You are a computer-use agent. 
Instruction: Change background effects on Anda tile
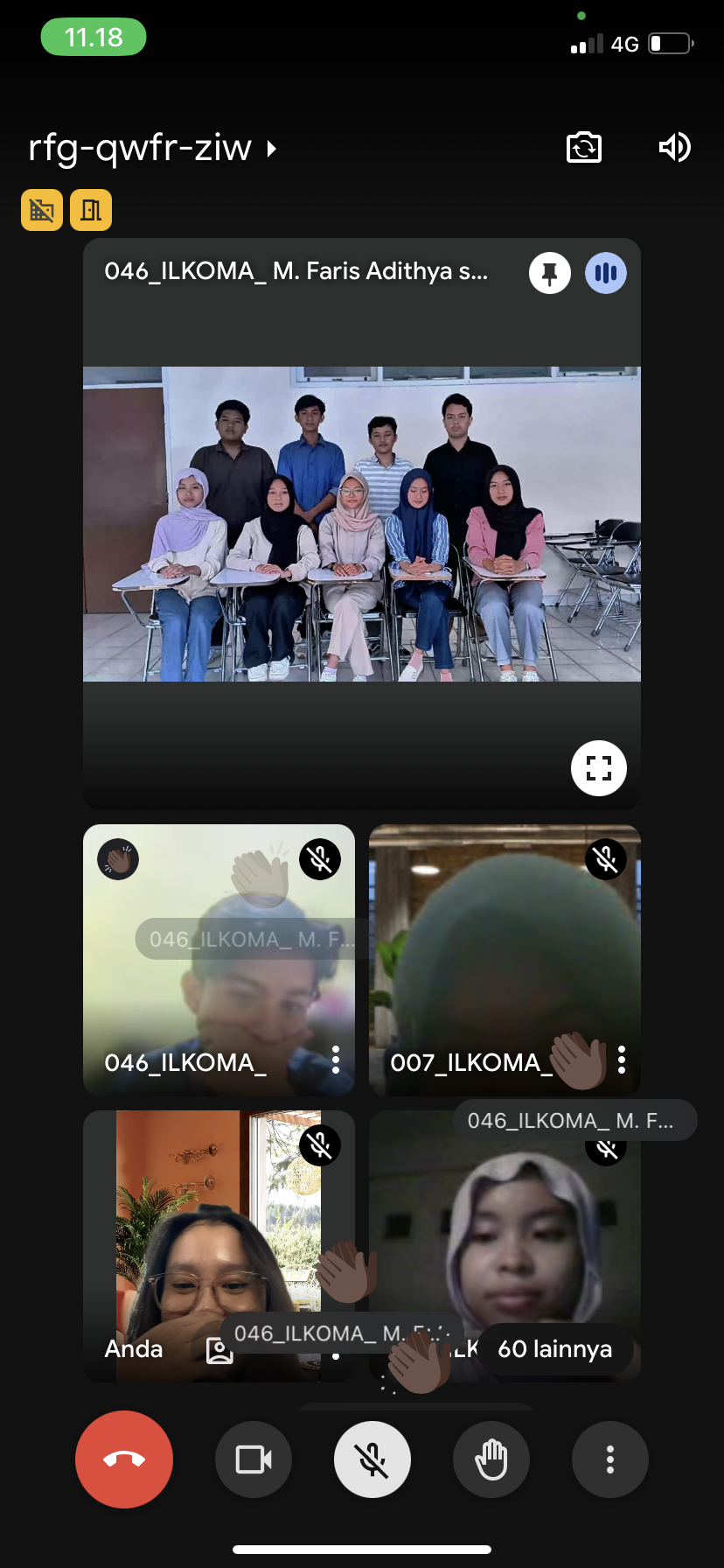(219, 1350)
